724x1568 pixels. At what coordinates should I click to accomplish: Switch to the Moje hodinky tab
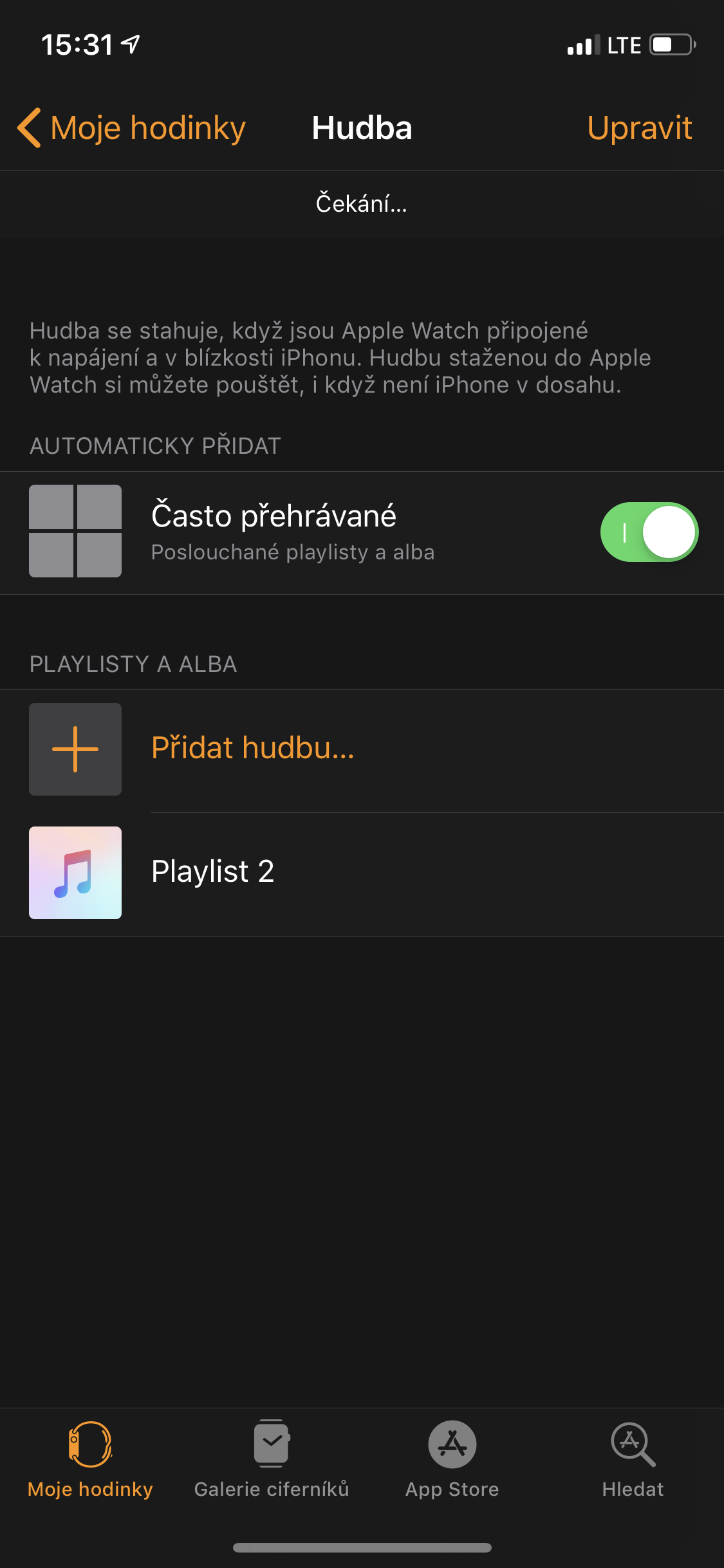point(90,1458)
